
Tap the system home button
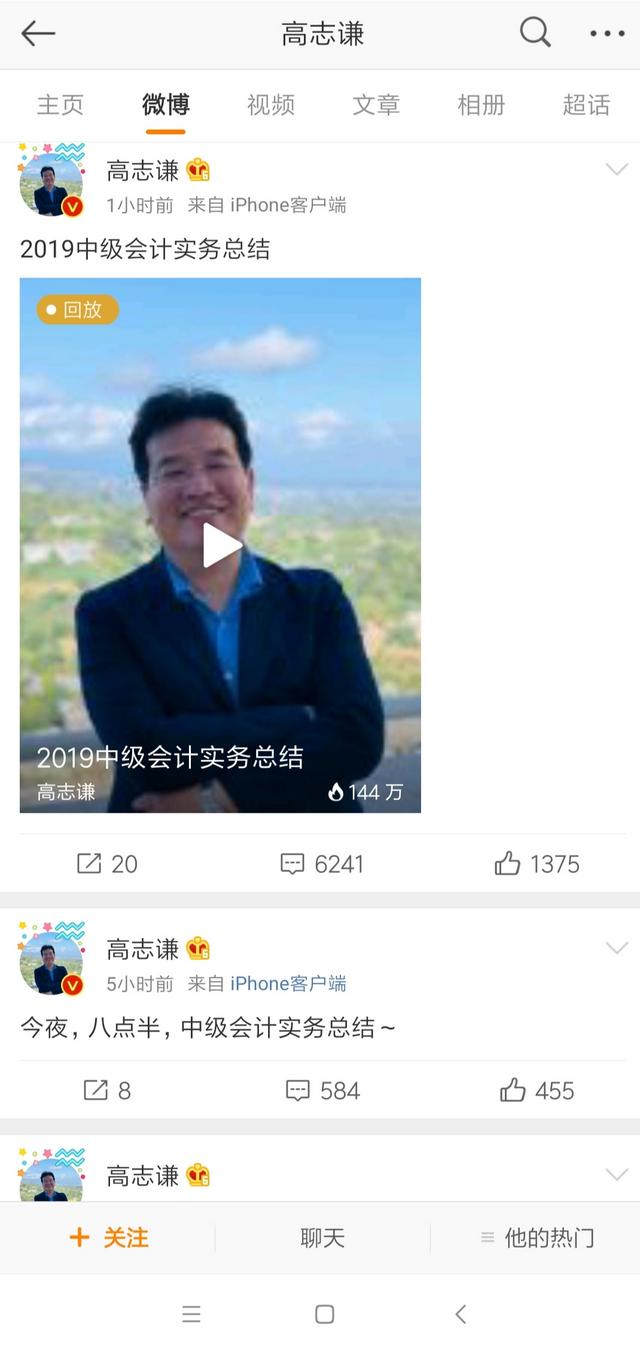tap(324, 1314)
